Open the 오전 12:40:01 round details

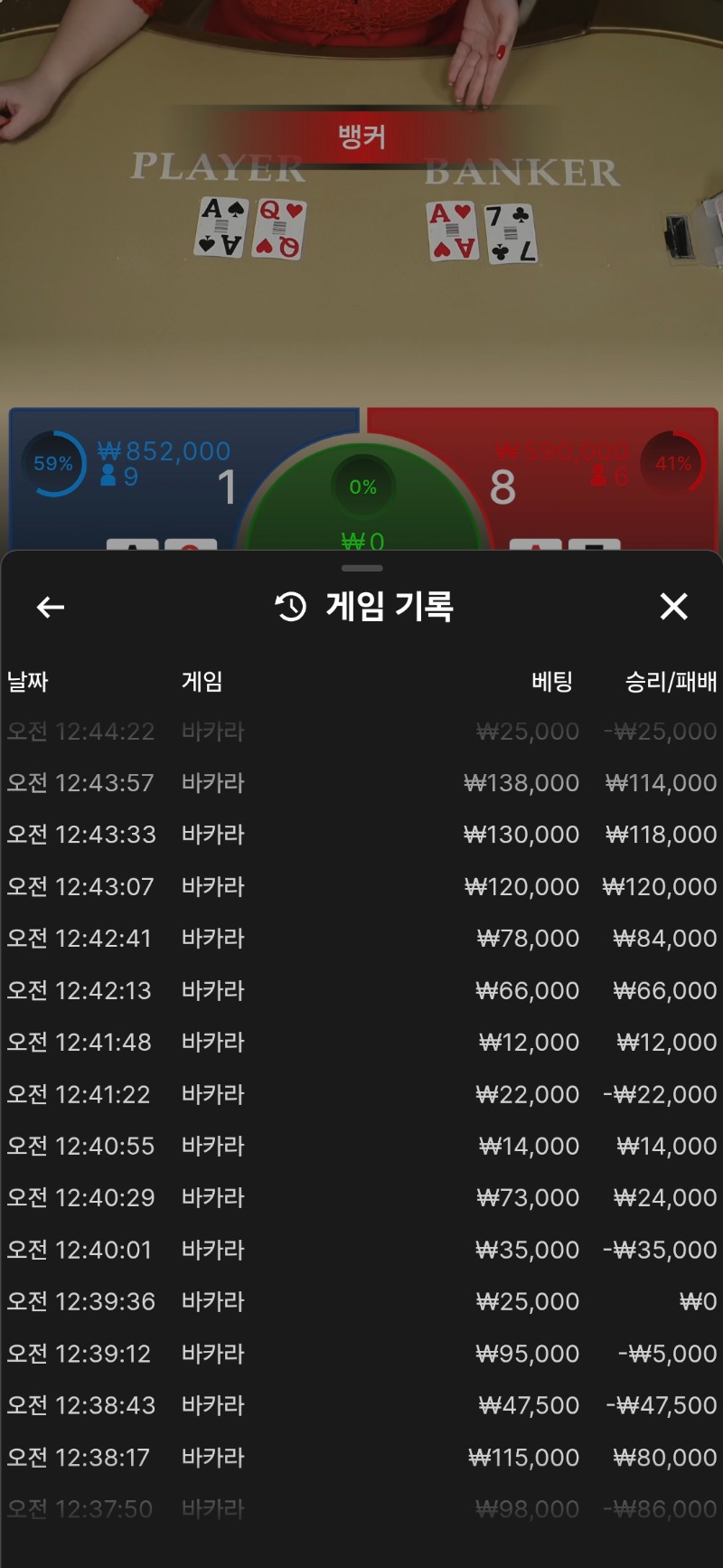coord(361,1251)
